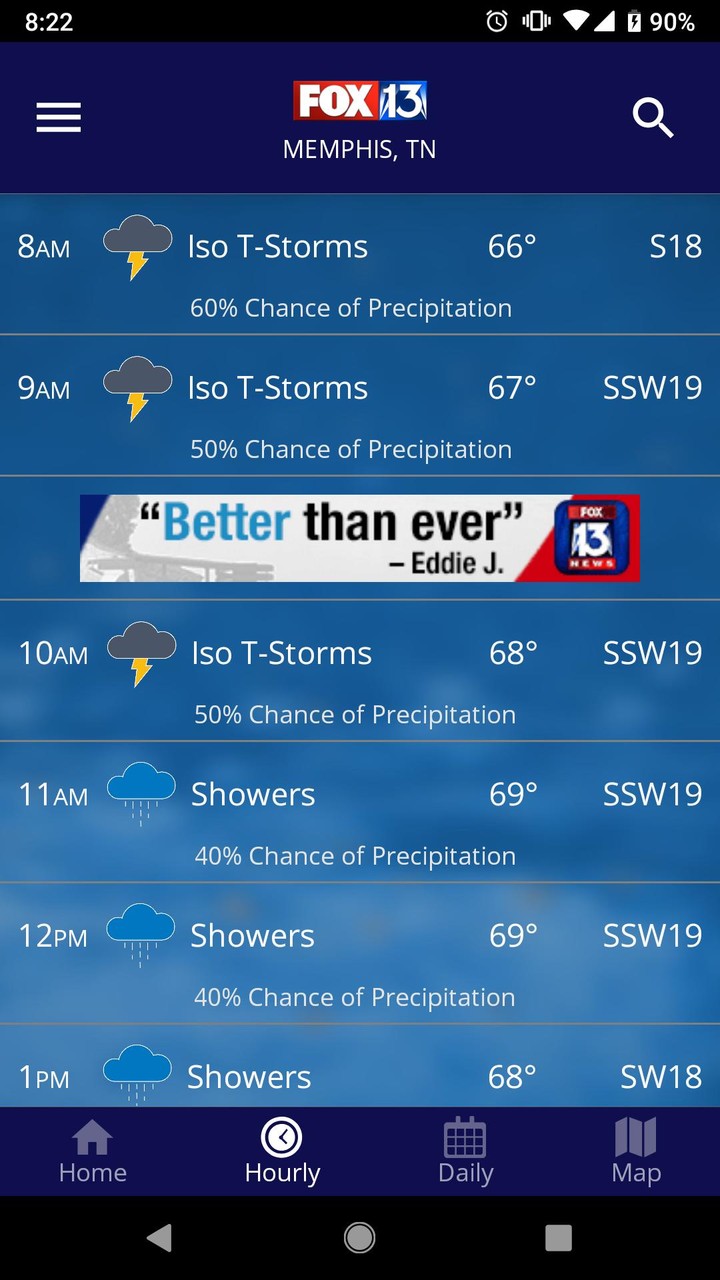Select the Hourly tab
This screenshot has width=720, height=1280.
pos(282,1151)
